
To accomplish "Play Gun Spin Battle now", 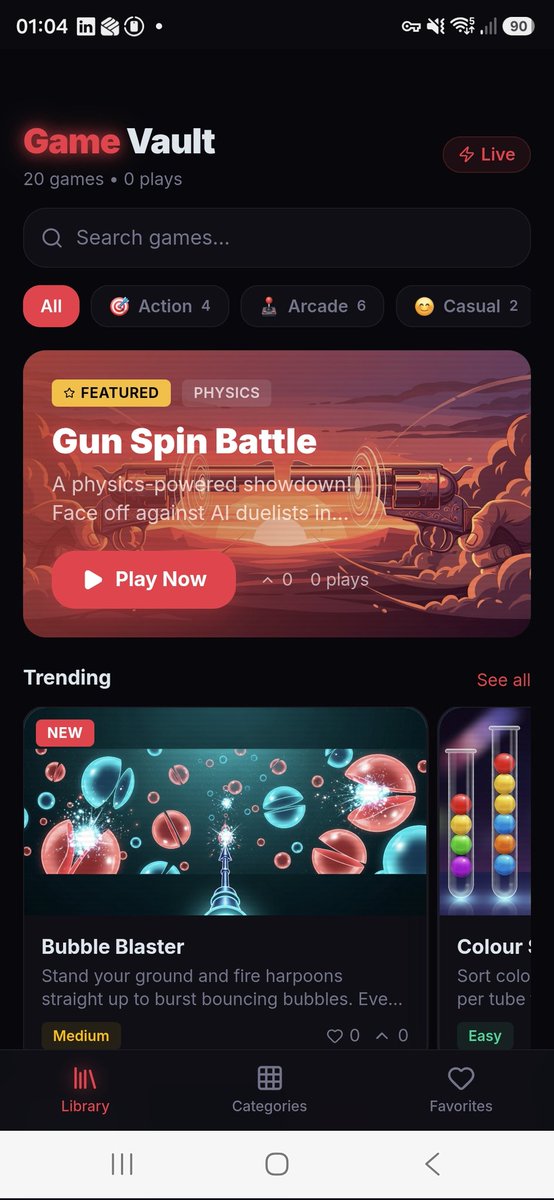I will (144, 579).
